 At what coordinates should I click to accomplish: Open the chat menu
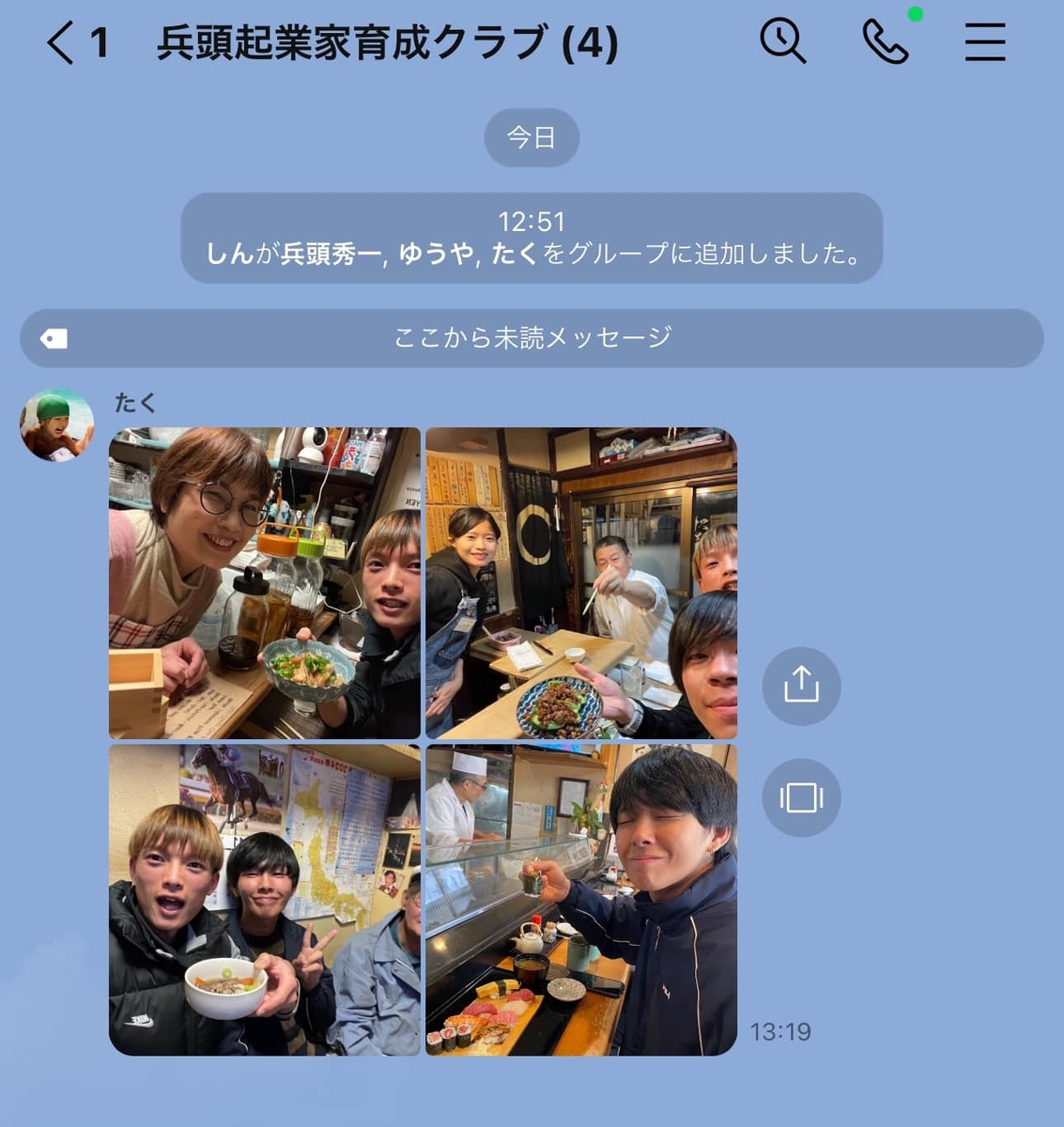pos(984,42)
